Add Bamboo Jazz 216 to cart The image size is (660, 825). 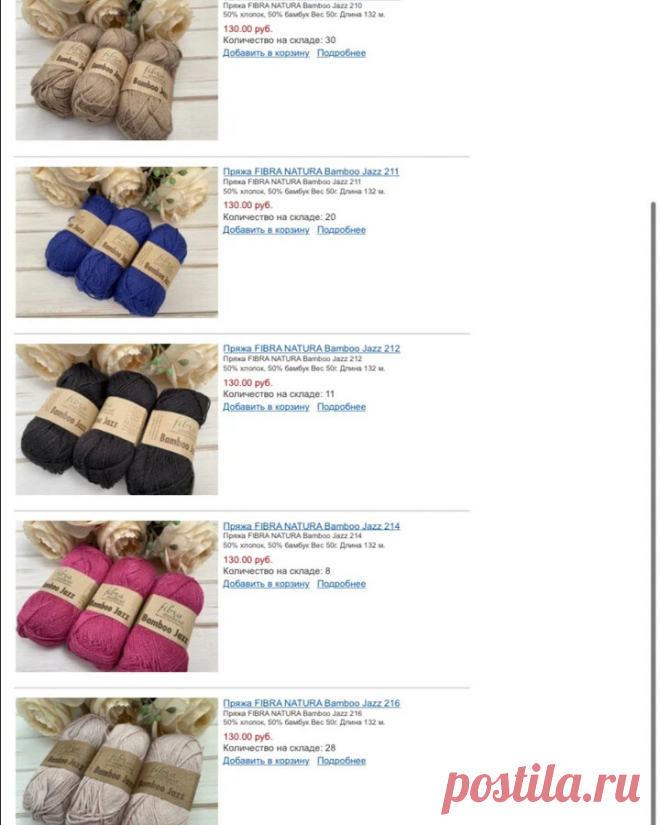[x=266, y=761]
